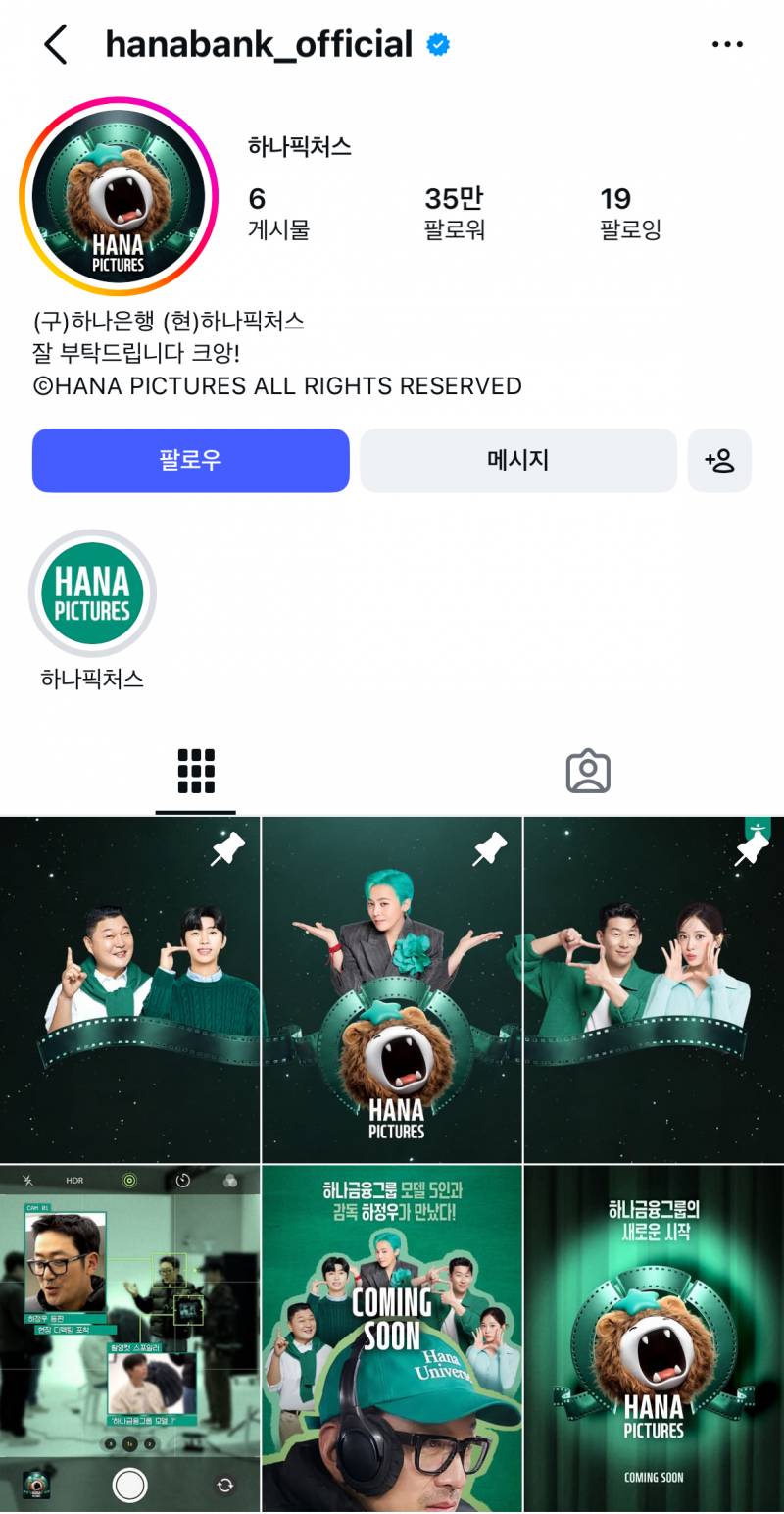Image resolution: width=784 pixels, height=1514 pixels.
Task: Open the pinned post with the man and woman posing
Action: 654,989
